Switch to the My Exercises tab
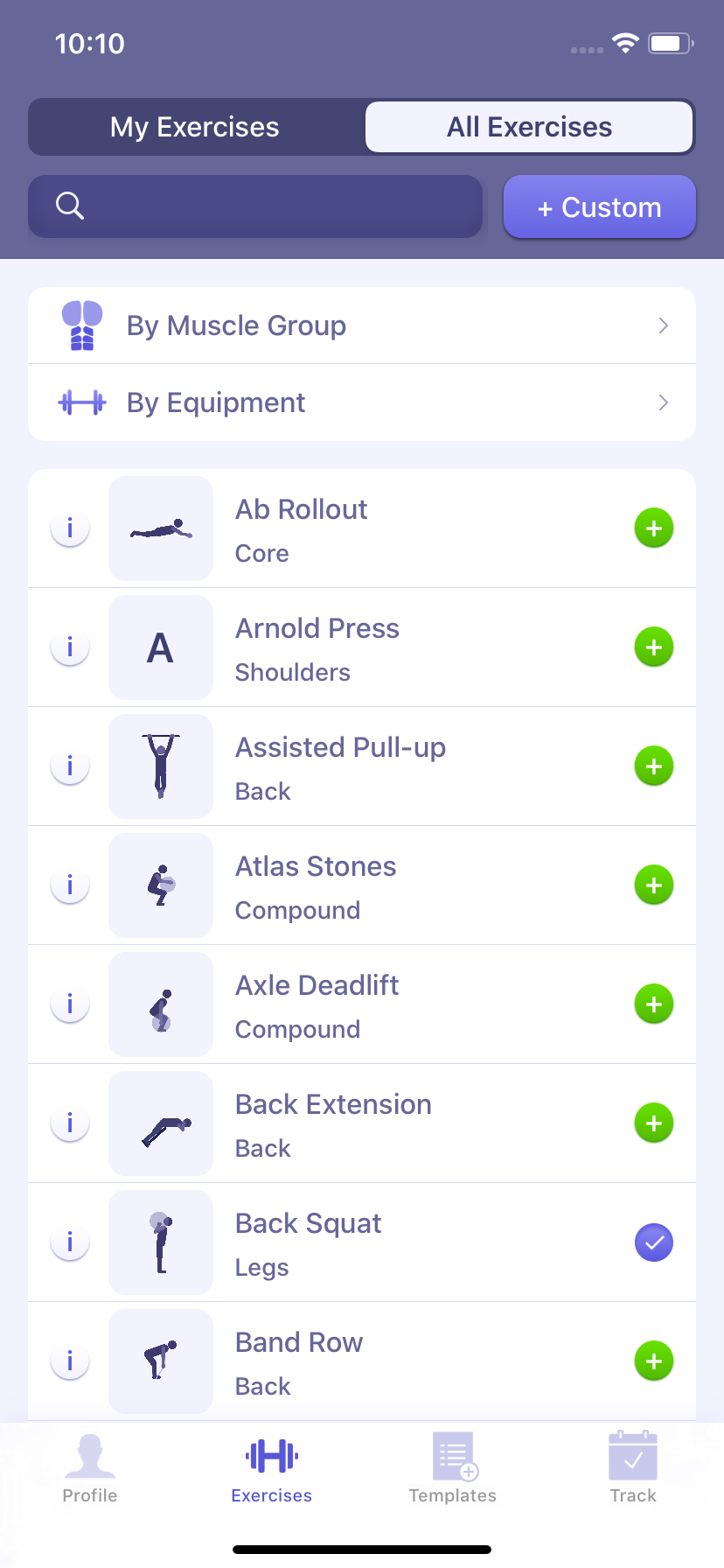 [x=193, y=127]
